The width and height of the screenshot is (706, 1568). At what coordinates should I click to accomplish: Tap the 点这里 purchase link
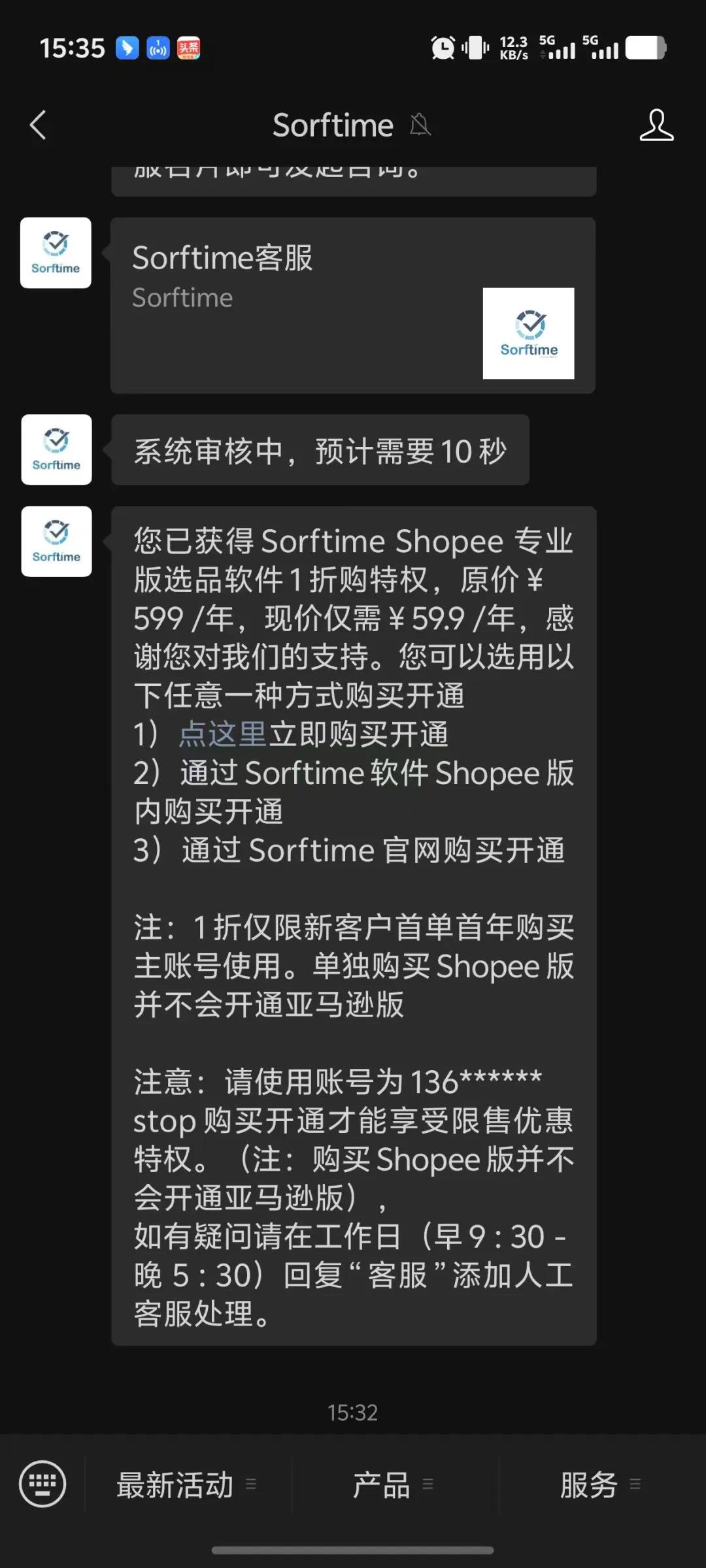tap(222, 734)
